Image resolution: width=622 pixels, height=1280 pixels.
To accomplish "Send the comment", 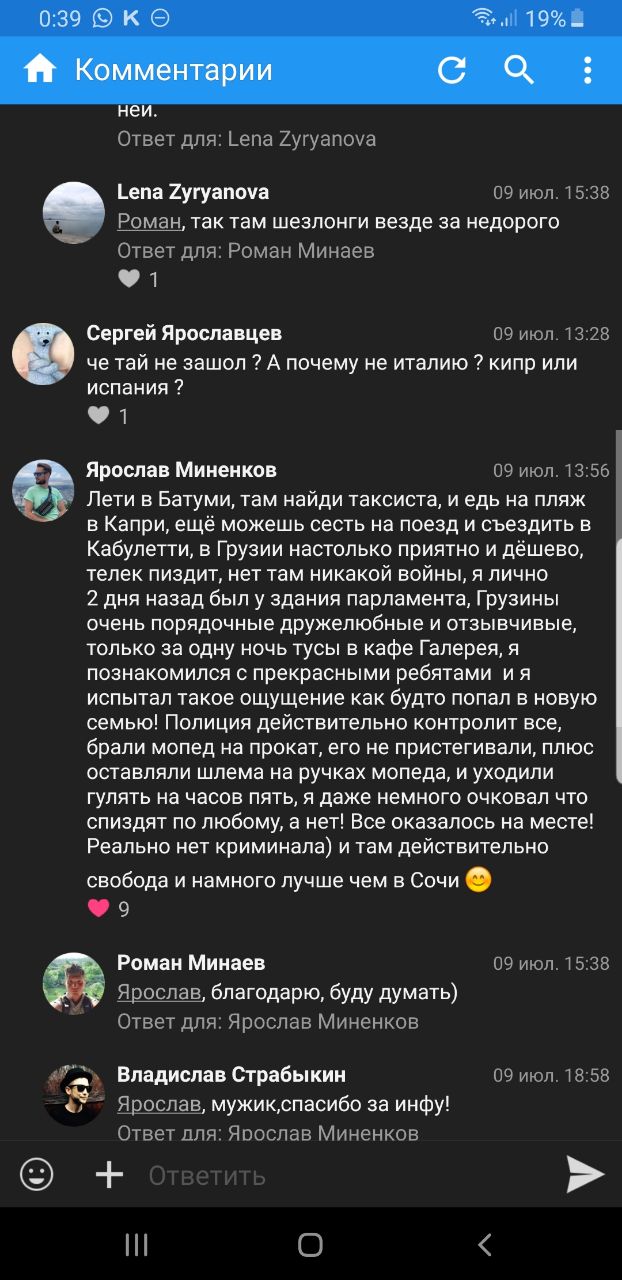I will (x=585, y=1174).
